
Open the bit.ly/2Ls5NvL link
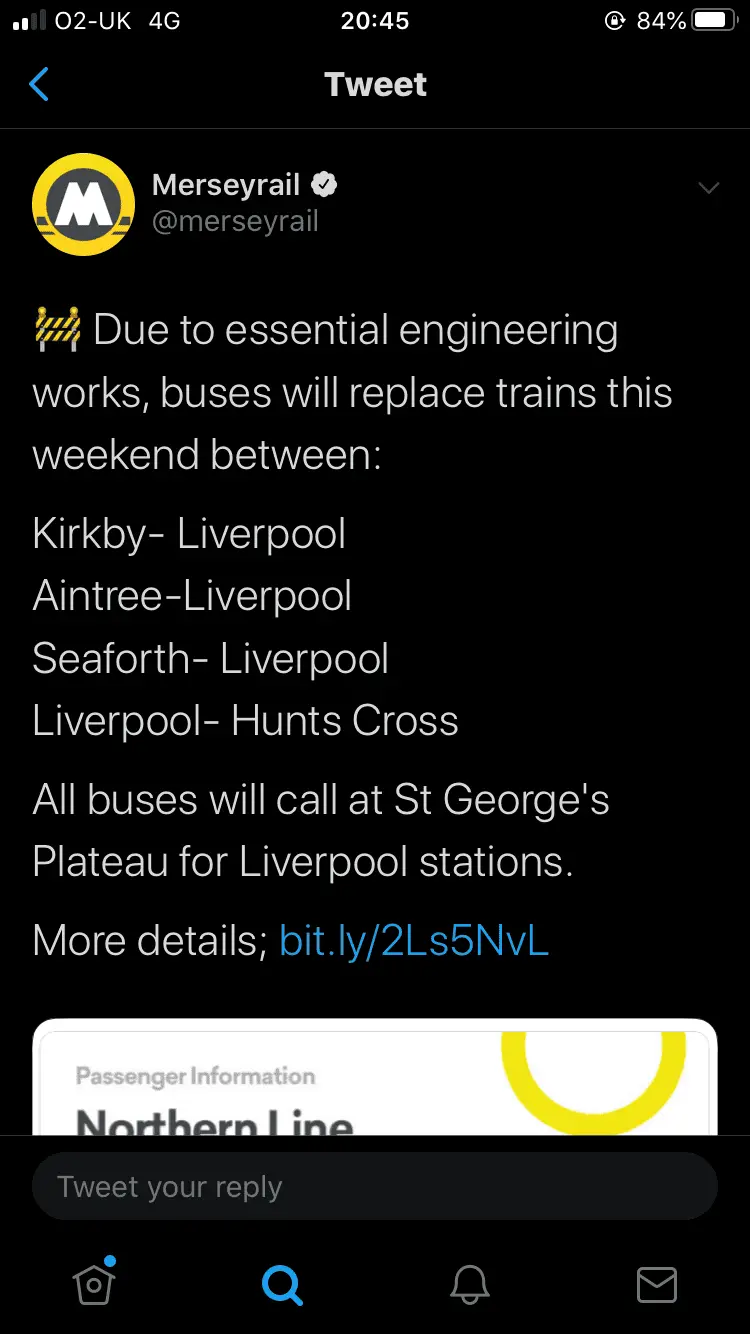tap(414, 941)
